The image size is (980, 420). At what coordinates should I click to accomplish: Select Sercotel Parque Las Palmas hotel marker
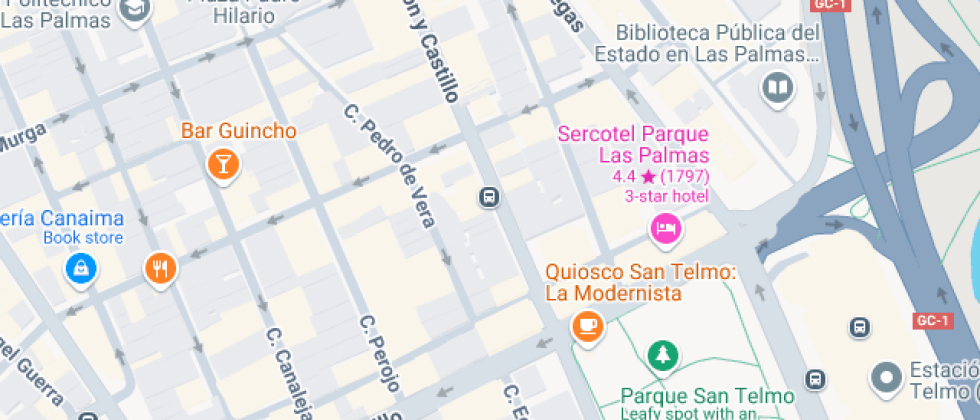point(664,229)
